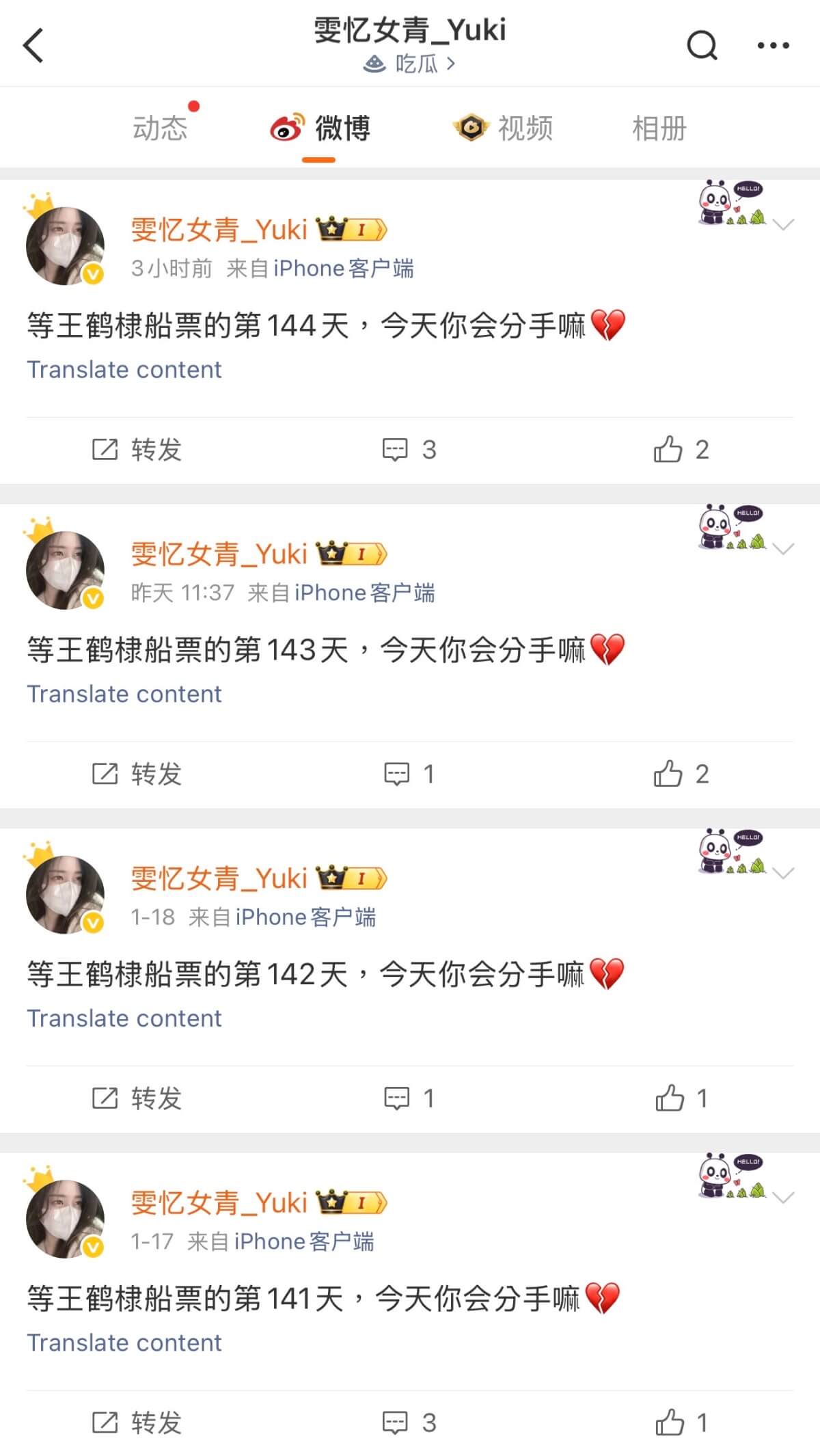Expand the options chevron on 144天 post
This screenshot has width=820, height=1456.
[x=783, y=224]
